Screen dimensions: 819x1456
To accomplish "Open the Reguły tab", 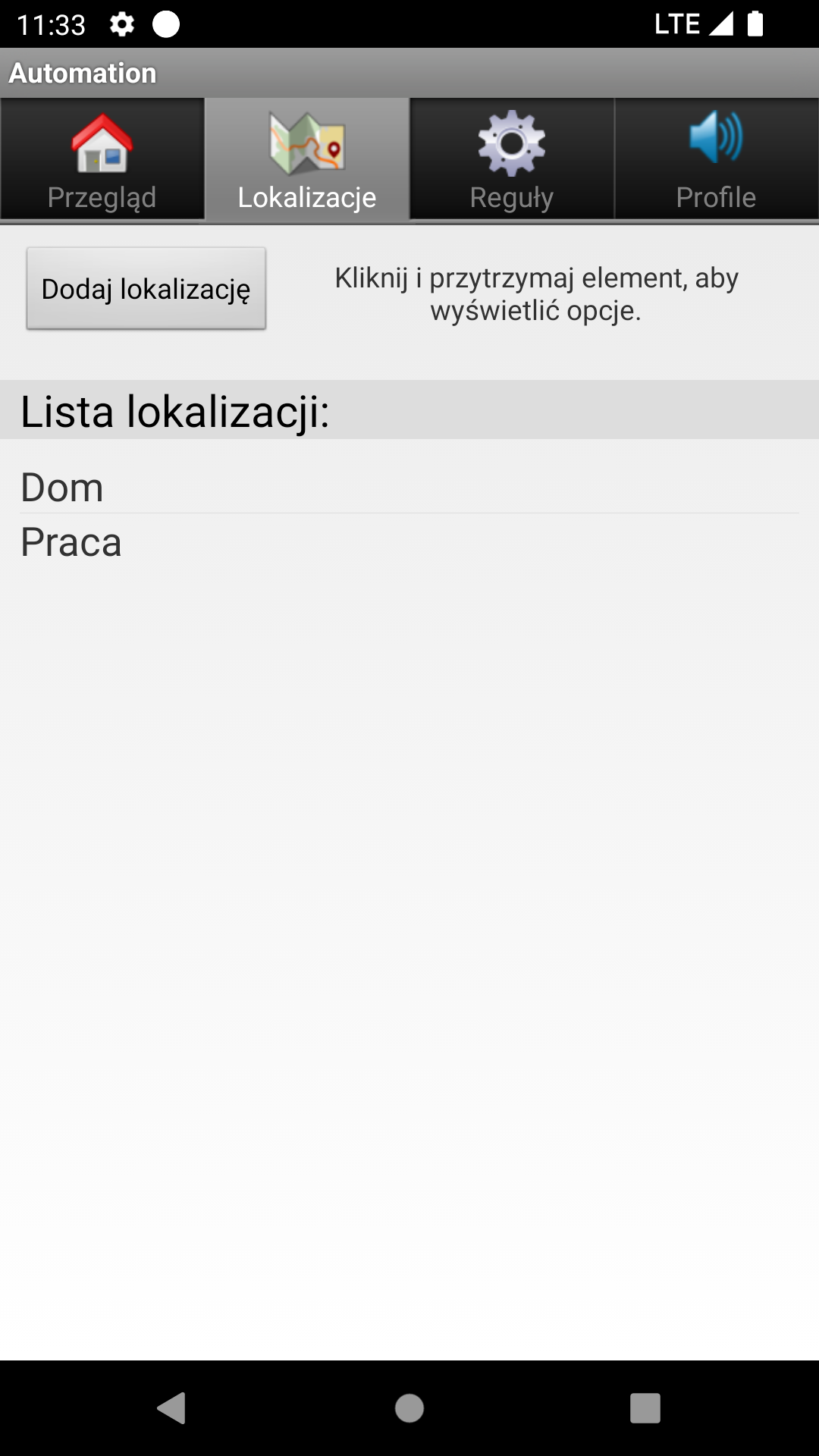I will 512,159.
